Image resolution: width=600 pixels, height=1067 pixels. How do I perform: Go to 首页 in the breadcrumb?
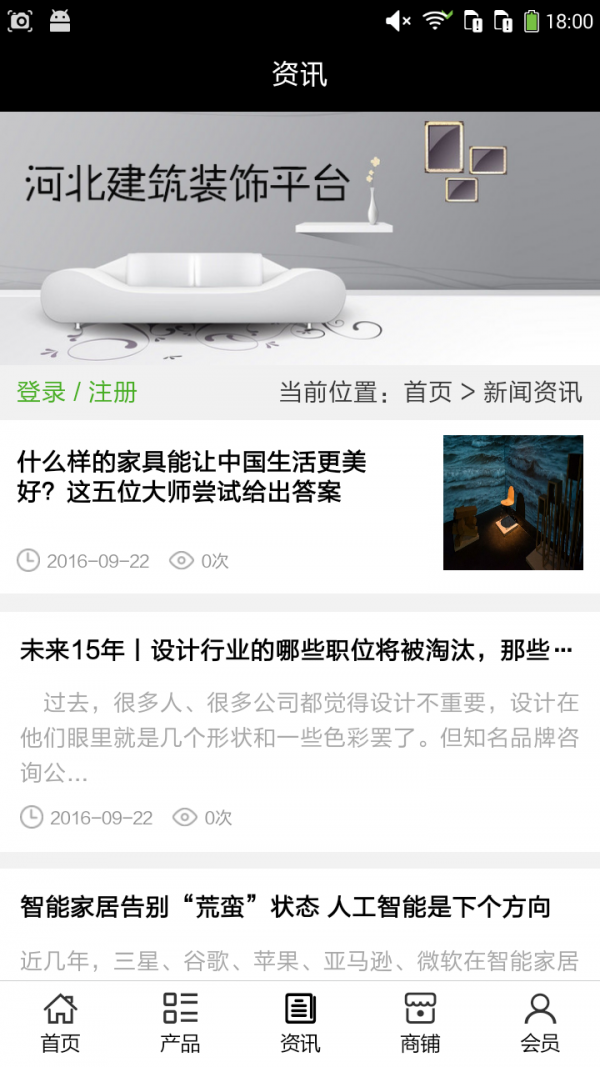pyautogui.click(x=428, y=392)
